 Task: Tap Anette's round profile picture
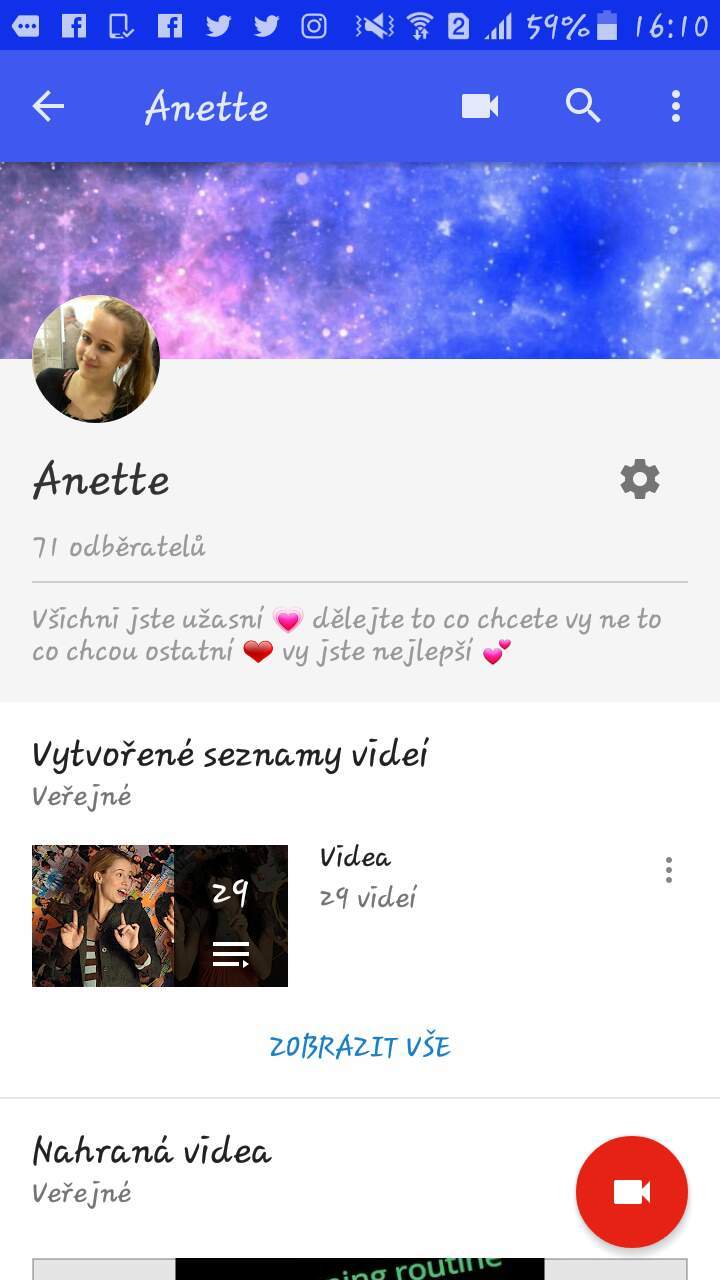(x=96, y=359)
